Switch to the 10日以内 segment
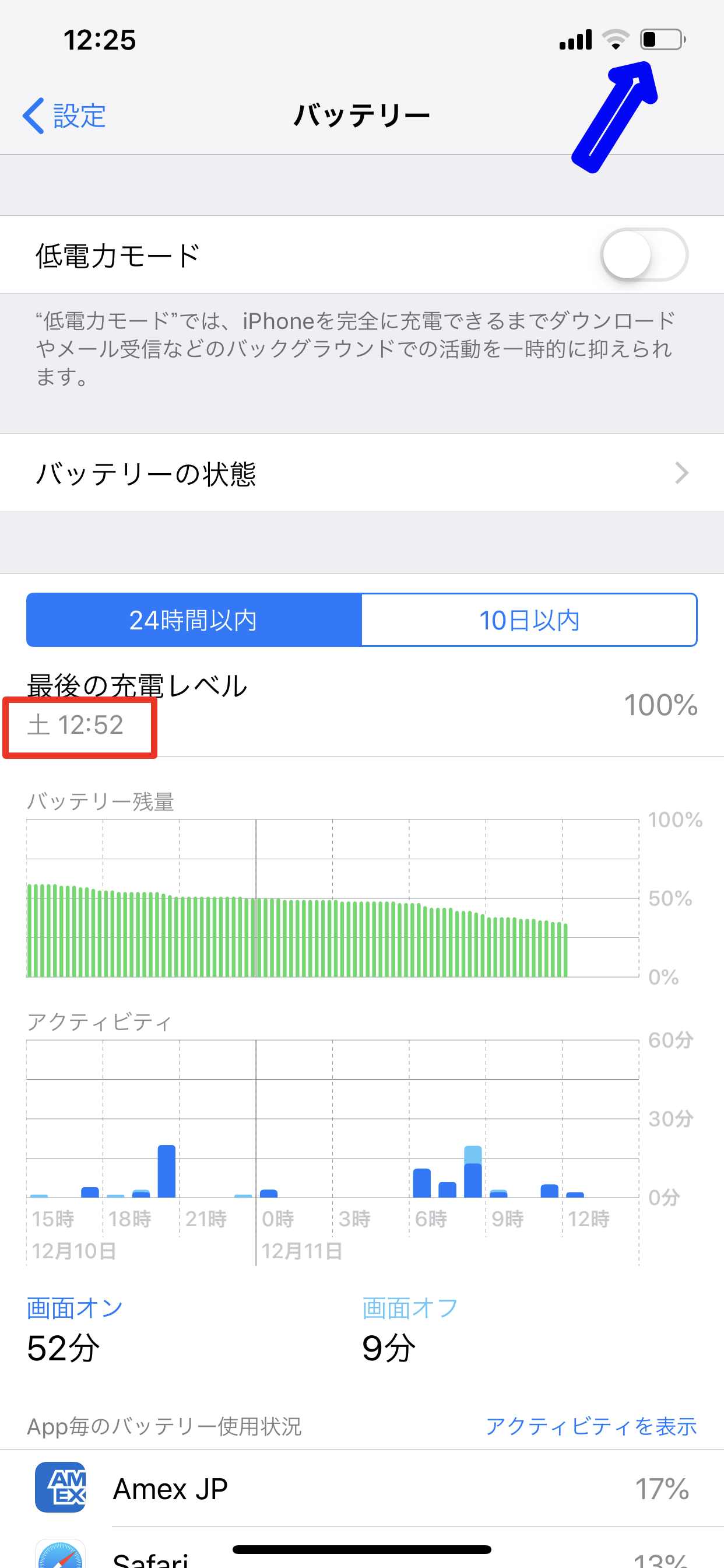The width and height of the screenshot is (724, 1568). (529, 619)
